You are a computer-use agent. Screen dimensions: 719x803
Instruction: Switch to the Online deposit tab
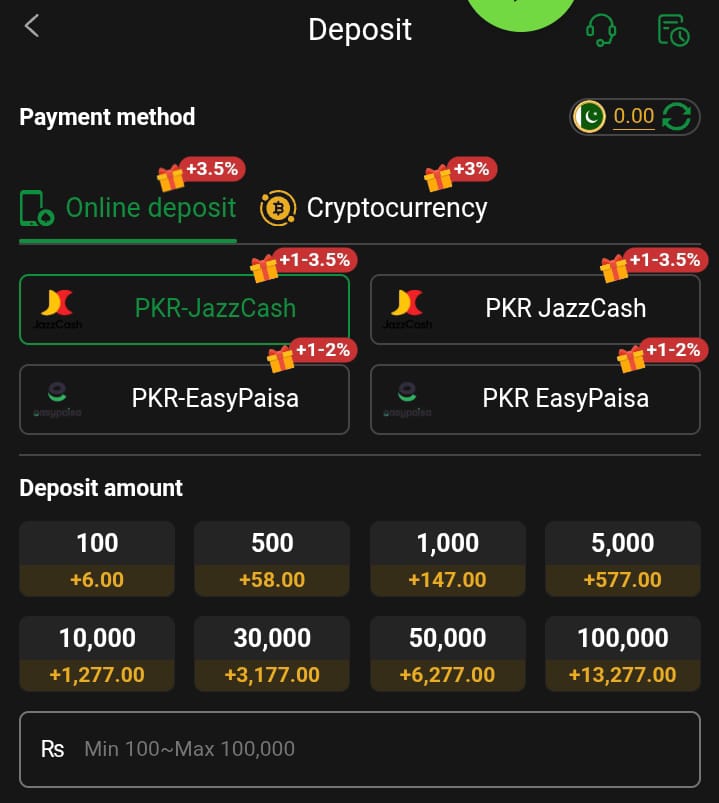pos(129,208)
